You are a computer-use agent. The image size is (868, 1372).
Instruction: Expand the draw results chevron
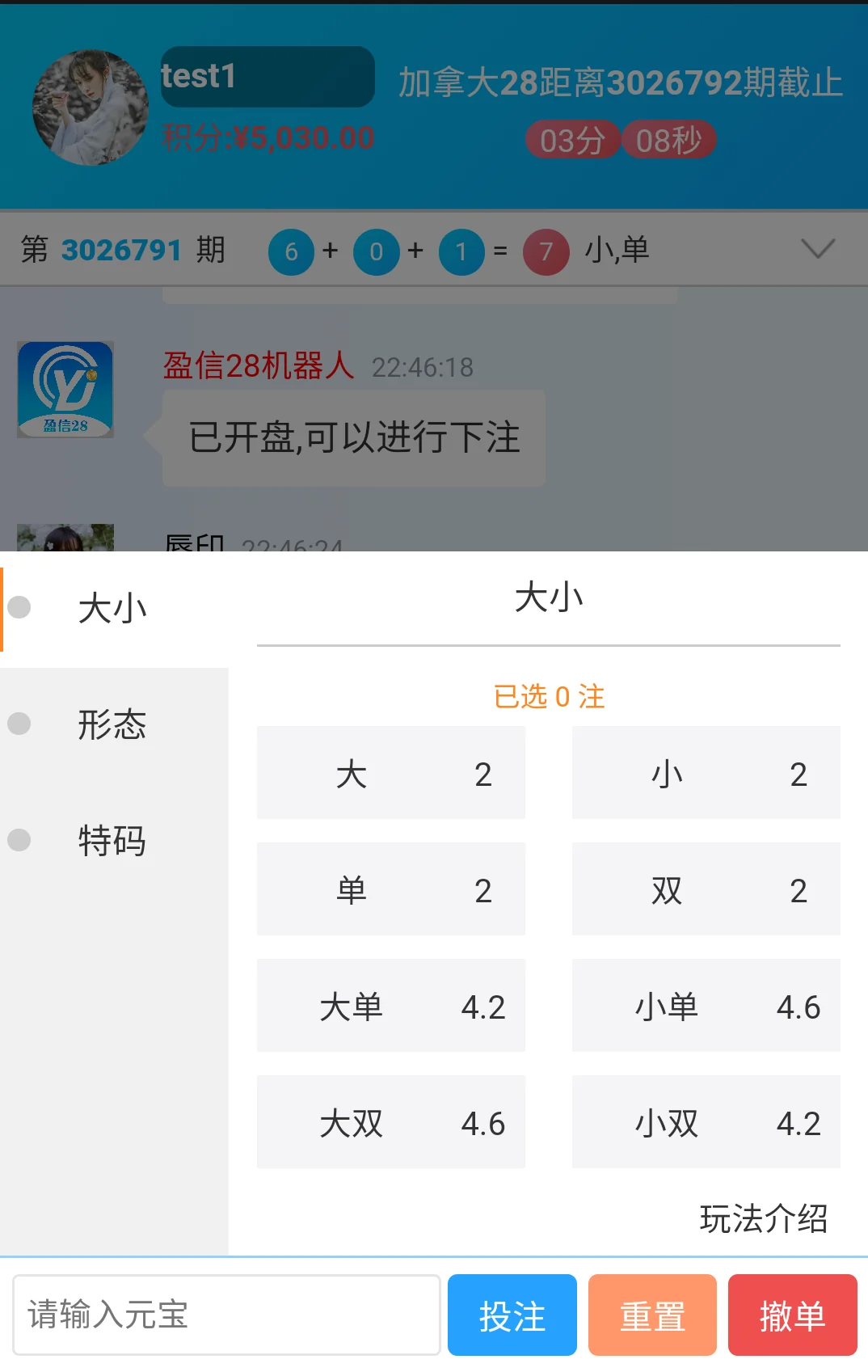(817, 249)
